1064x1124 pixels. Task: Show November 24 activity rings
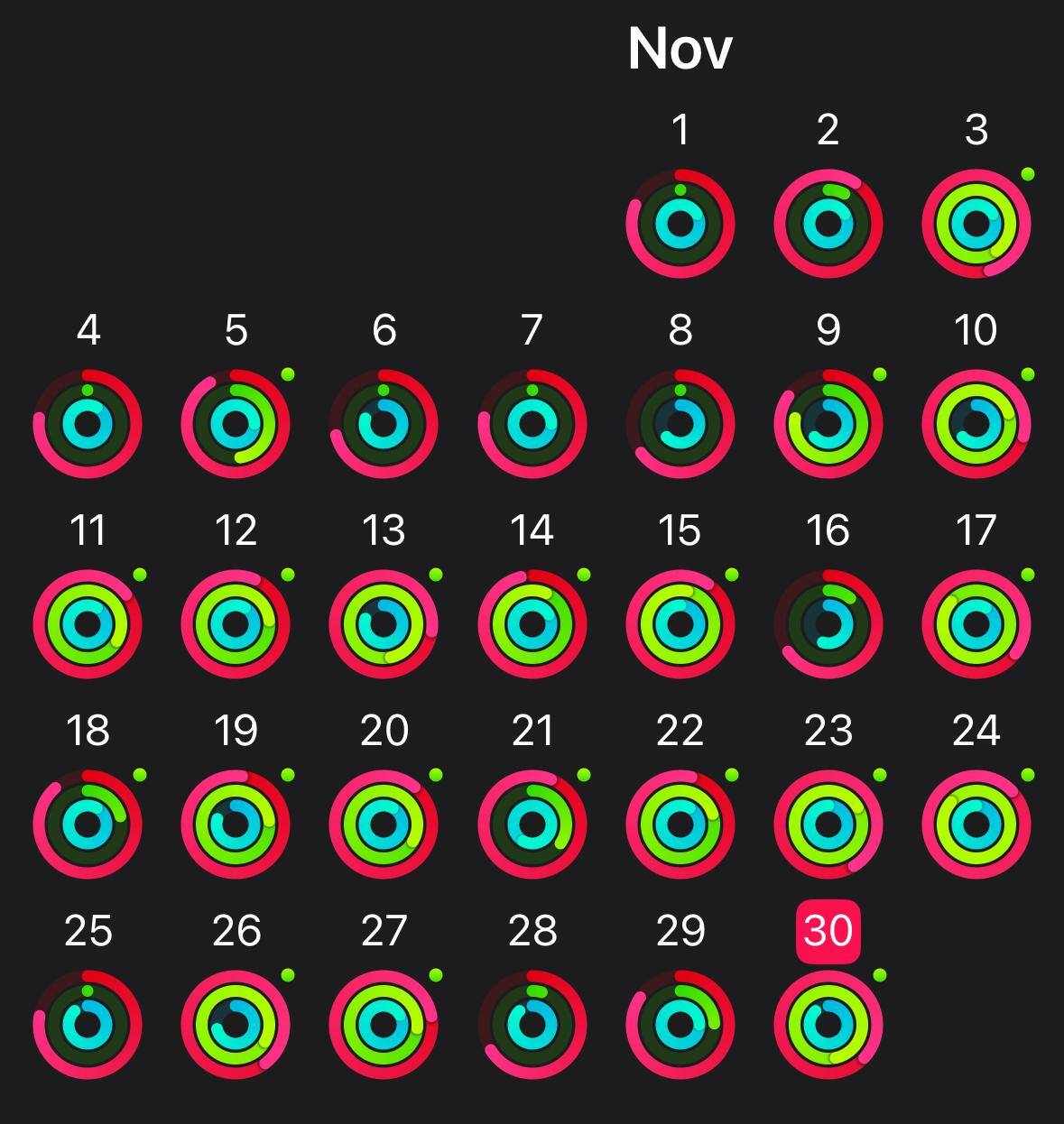pyautogui.click(x=976, y=825)
